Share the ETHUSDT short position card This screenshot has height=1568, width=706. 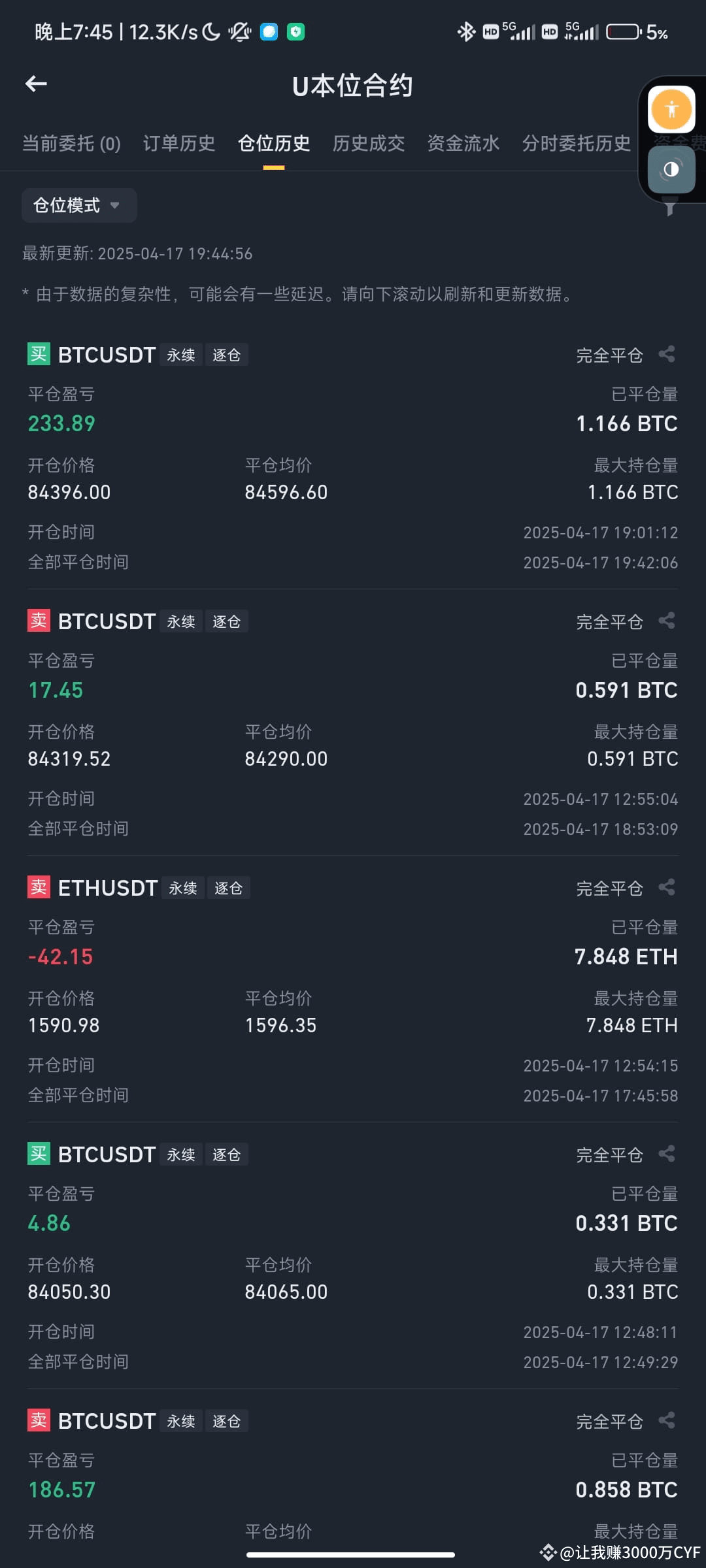point(667,887)
